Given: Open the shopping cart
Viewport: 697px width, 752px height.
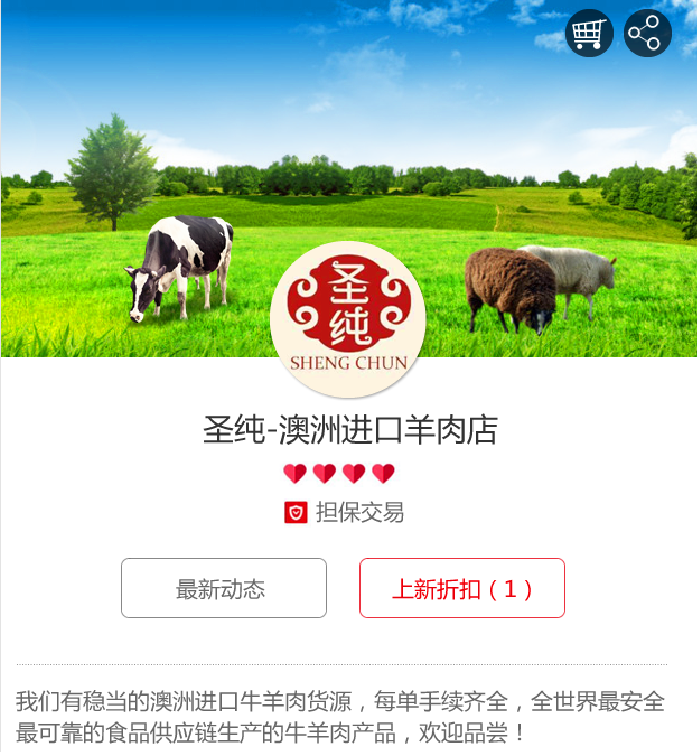Looking at the screenshot, I should [x=589, y=33].
